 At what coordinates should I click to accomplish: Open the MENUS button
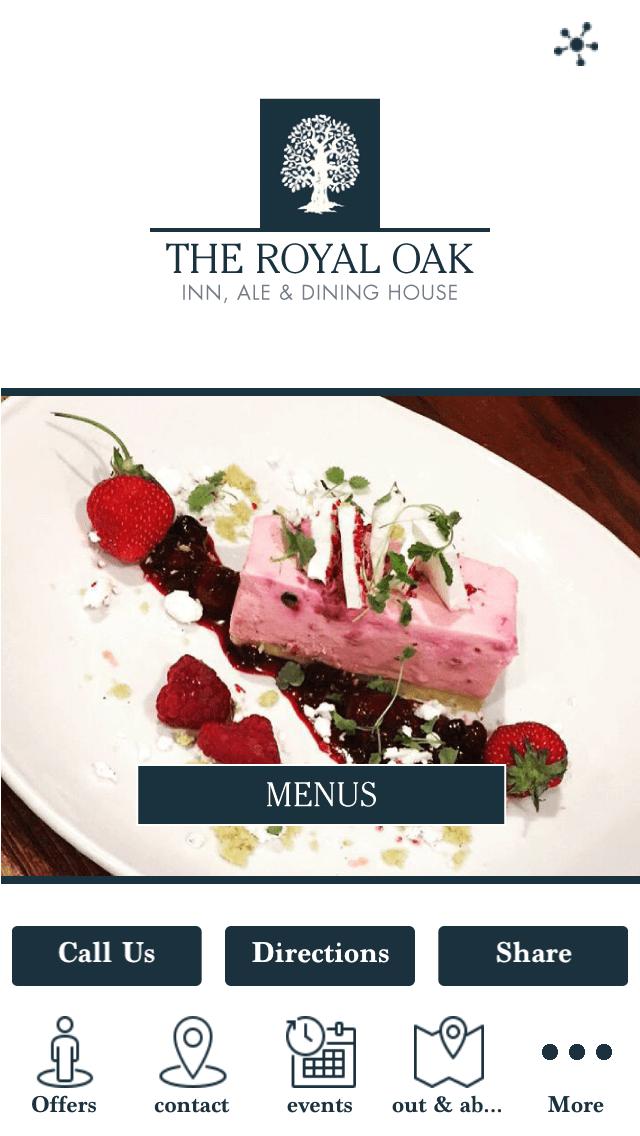[x=321, y=795]
